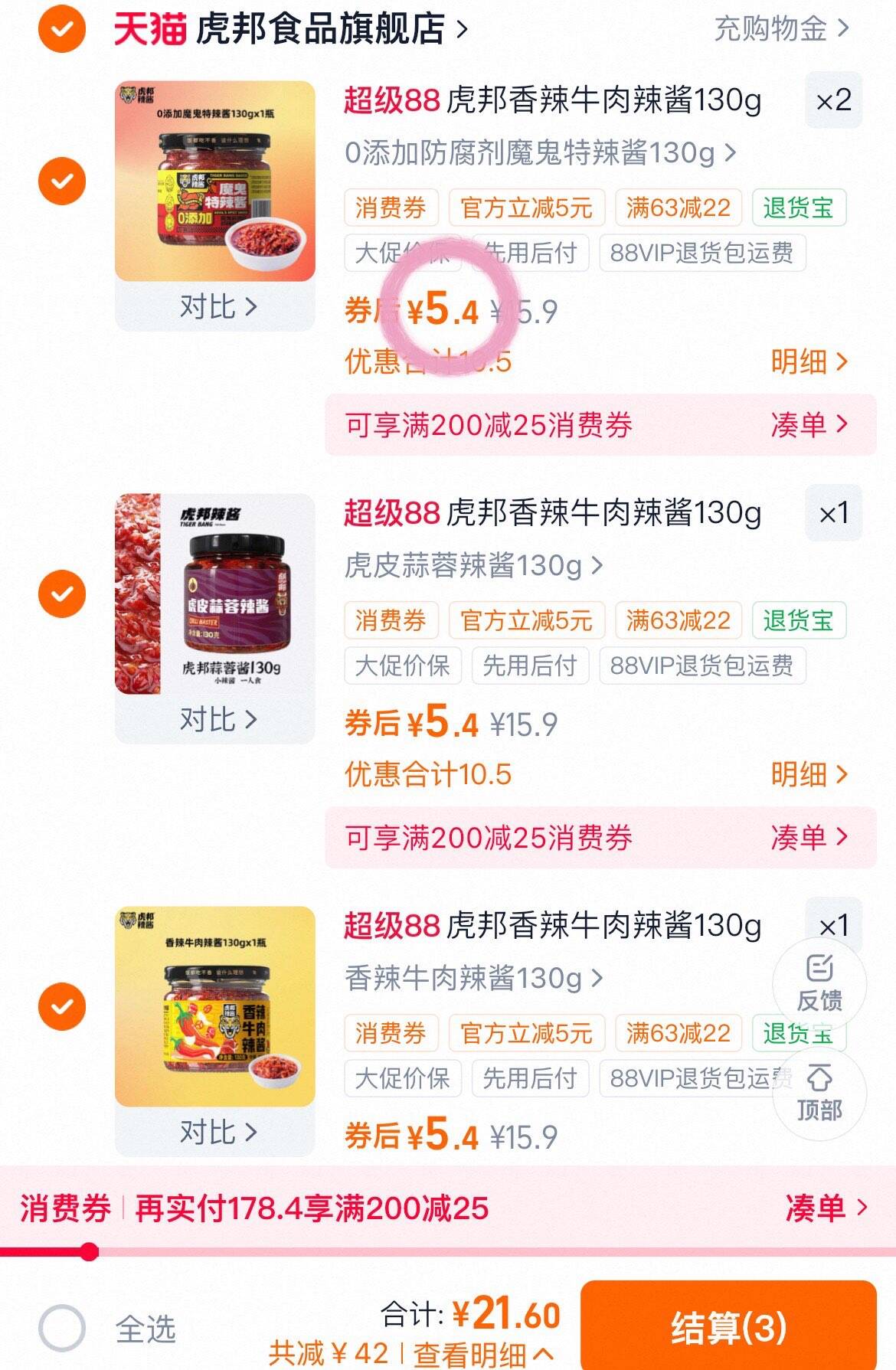
Task: Deselect the 虎皮蒜蓉辣酱 item checkbox
Action: click(62, 594)
